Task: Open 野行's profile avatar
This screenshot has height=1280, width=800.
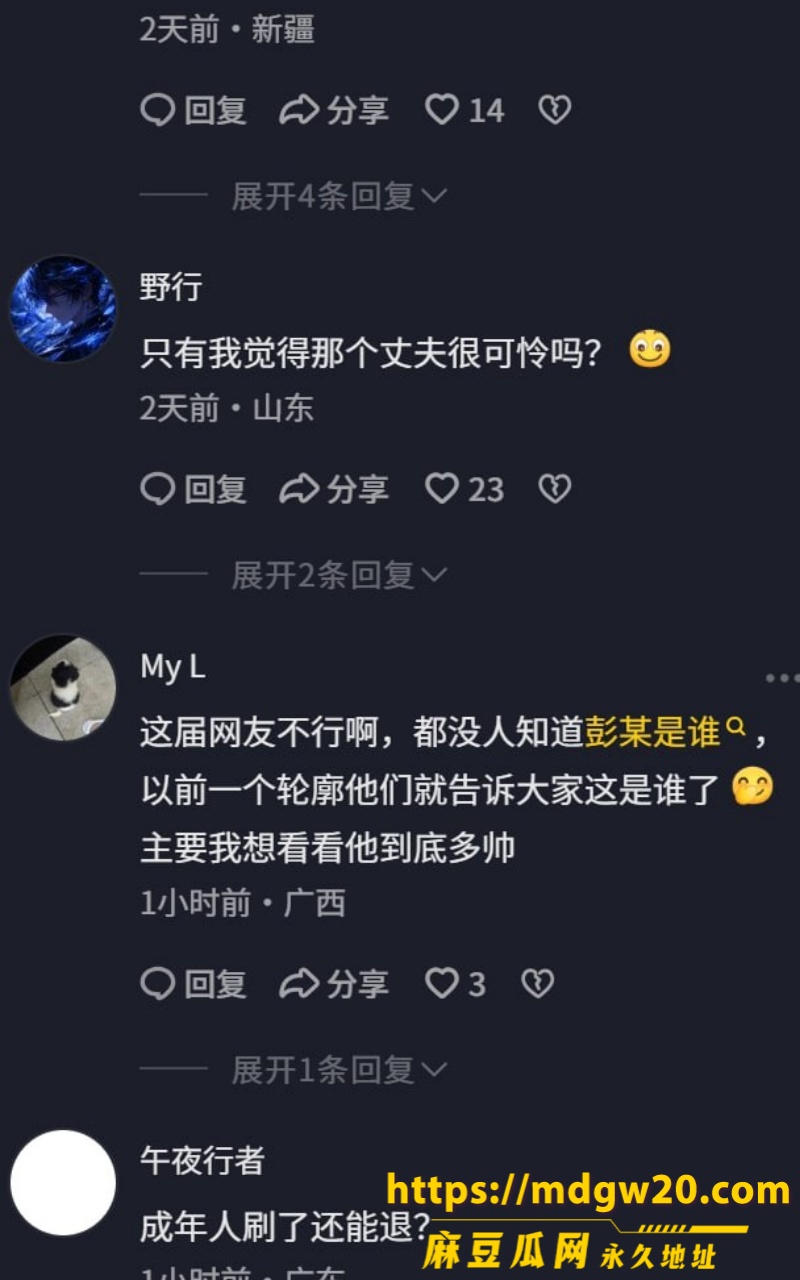Action: pyautogui.click(x=63, y=308)
